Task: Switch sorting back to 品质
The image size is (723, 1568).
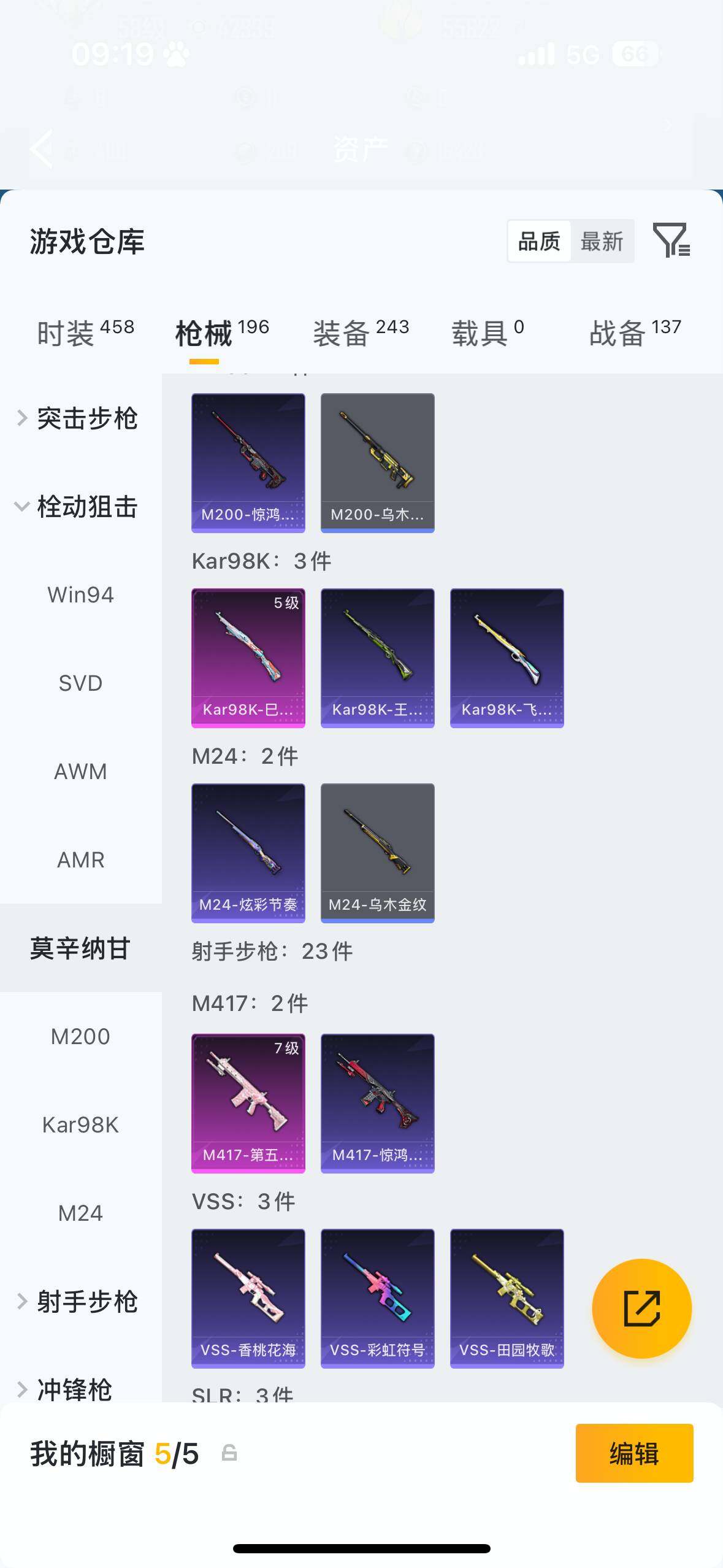Action: click(538, 241)
